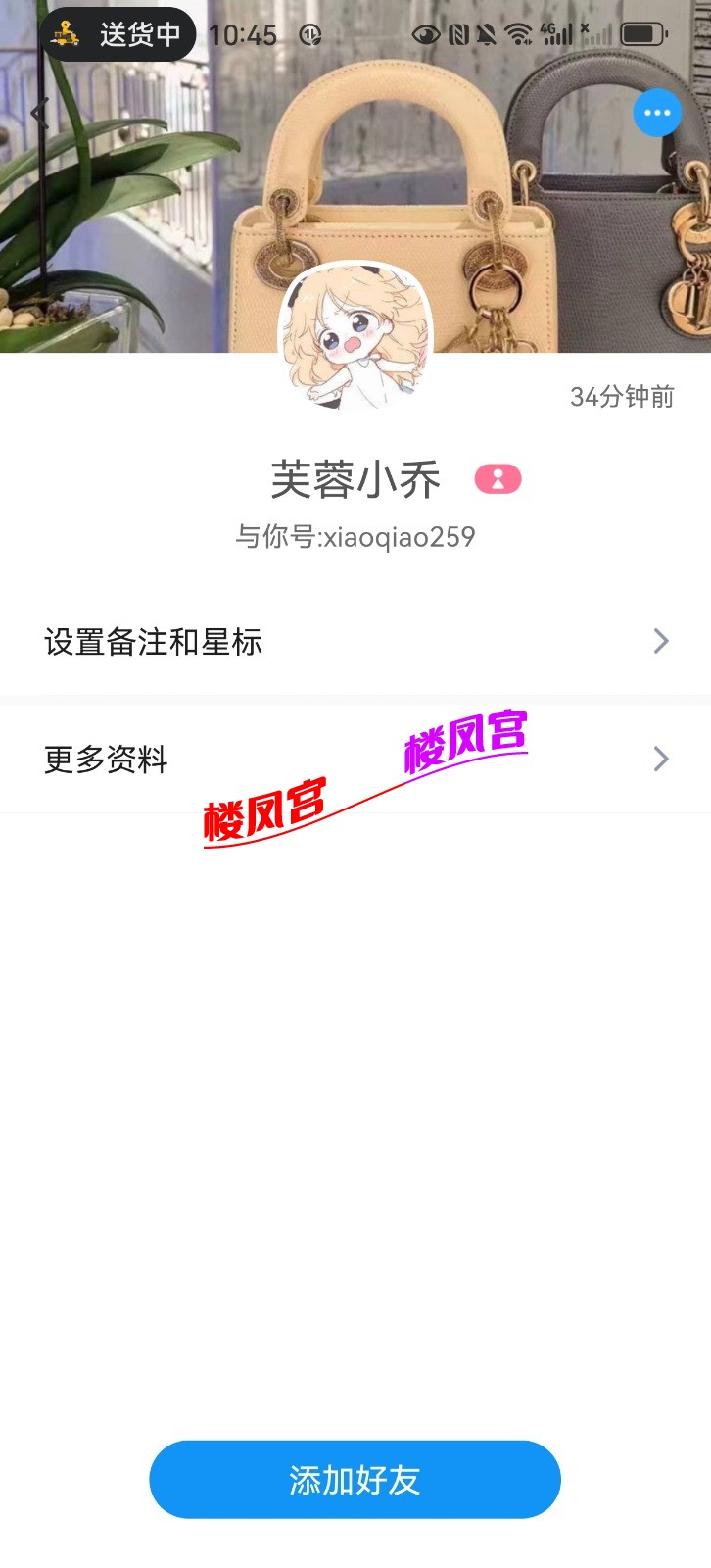Tap the back arrow at top left
711x1568 pixels.
point(39,112)
